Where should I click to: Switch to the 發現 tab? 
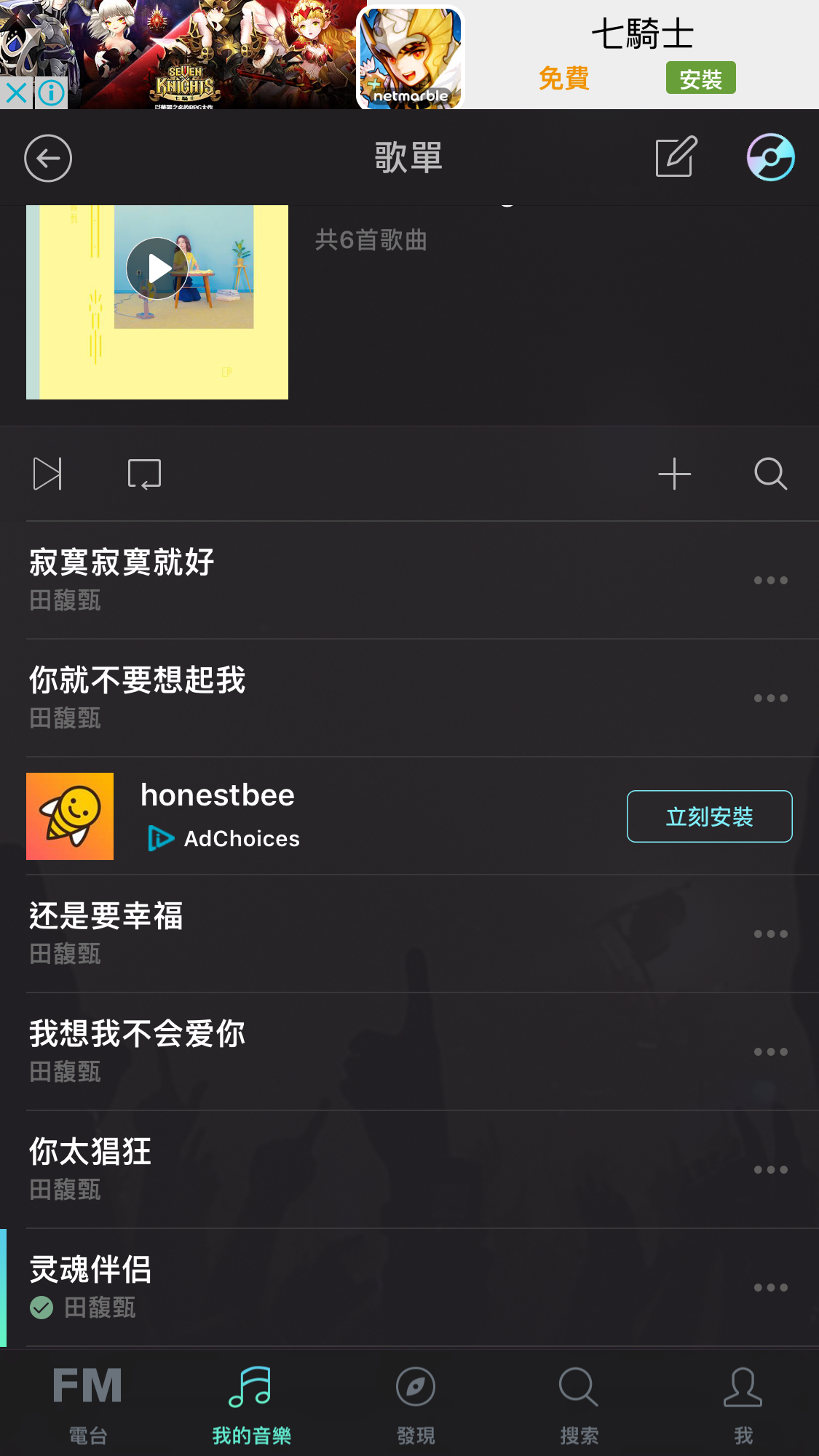[x=414, y=1404]
